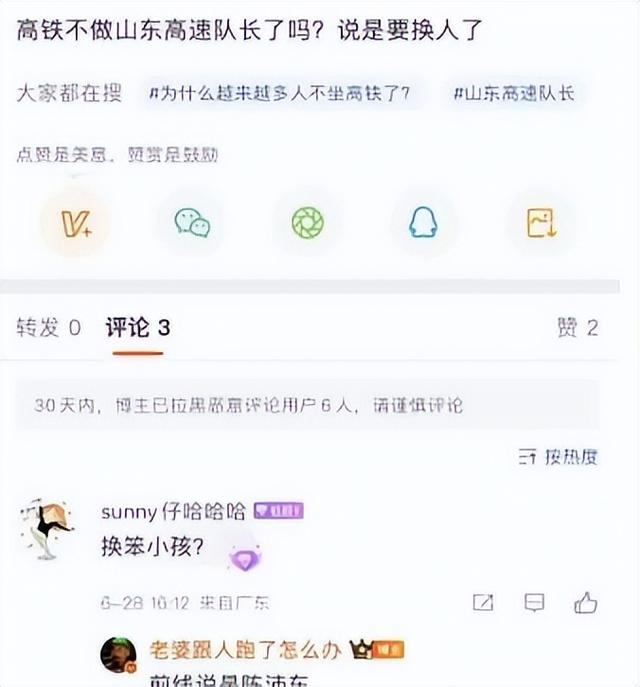Viewport: 640px width, 687px height.
Task: Switch to the 转发 tab
Action: (48, 327)
